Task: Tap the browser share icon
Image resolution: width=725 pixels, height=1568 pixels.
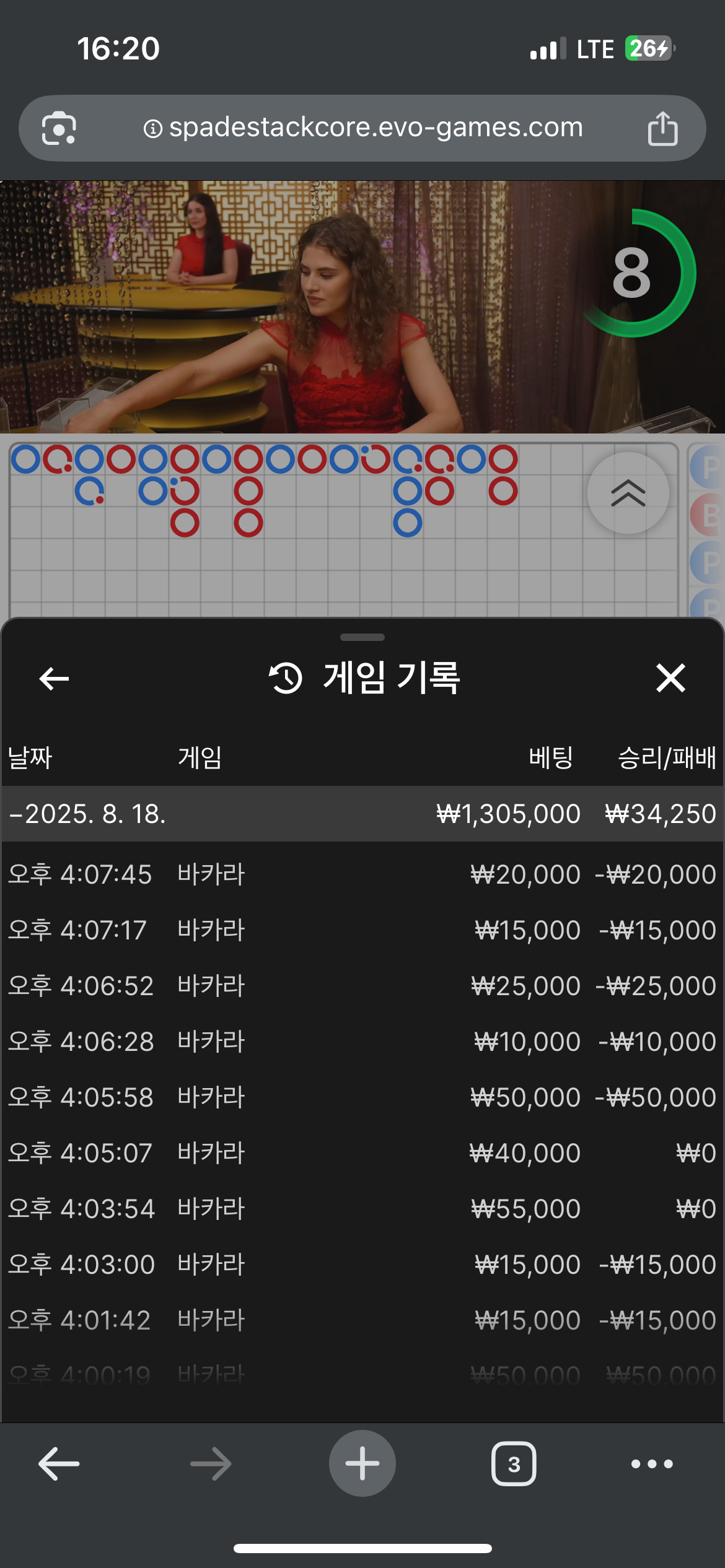Action: [x=662, y=128]
